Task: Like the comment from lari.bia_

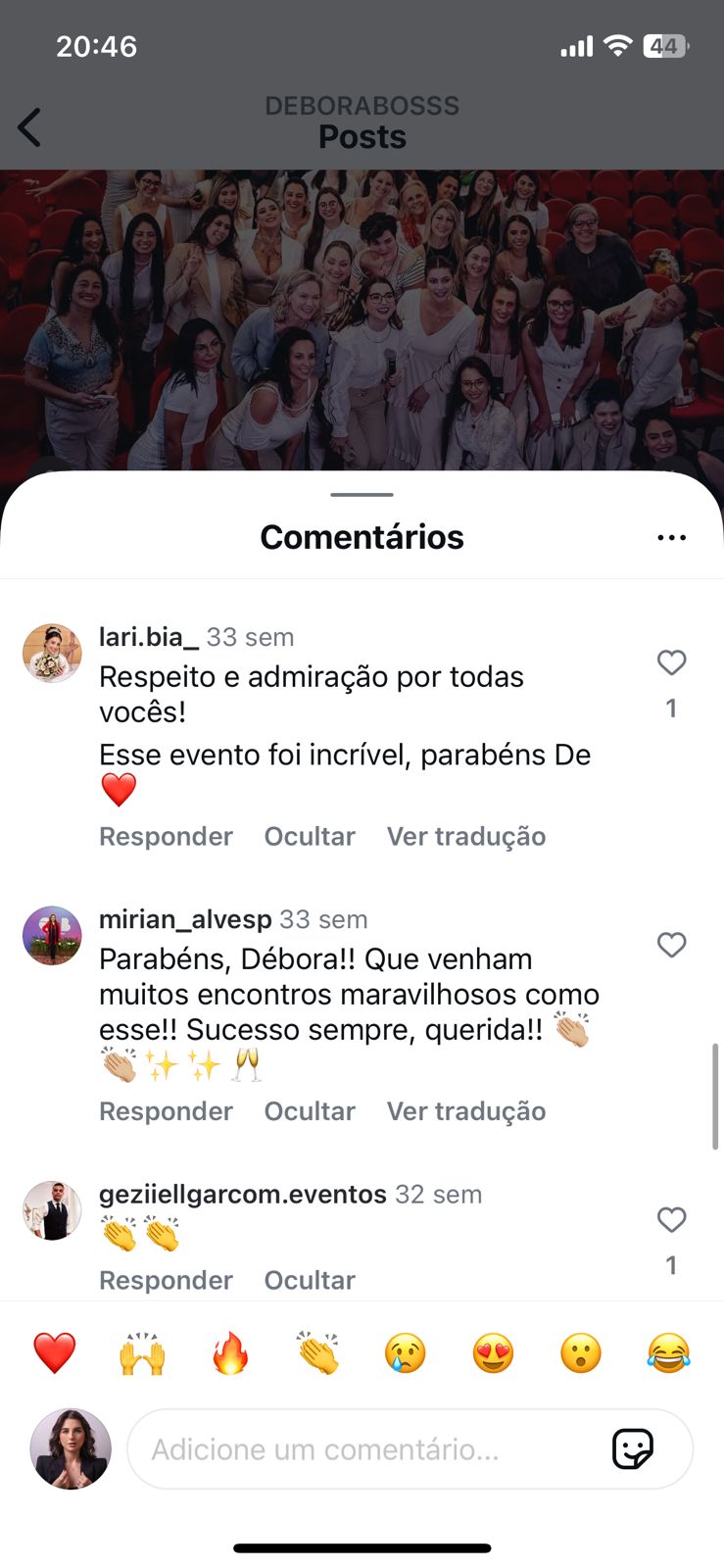Action: click(x=671, y=663)
